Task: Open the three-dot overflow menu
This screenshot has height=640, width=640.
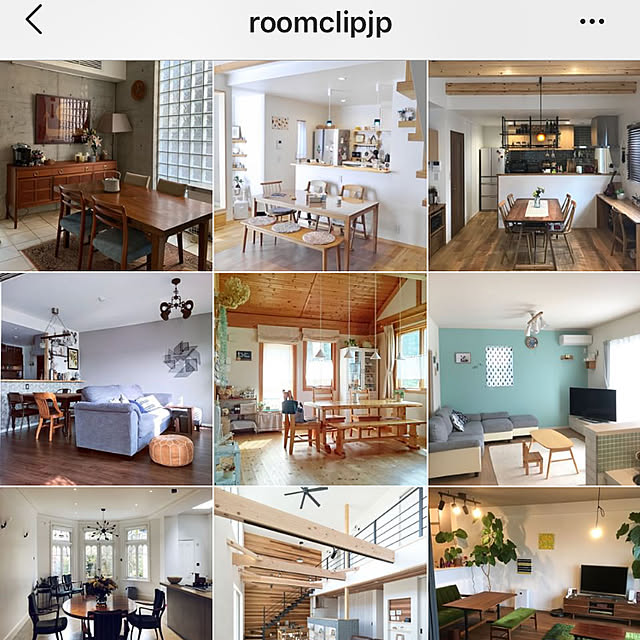Action: click(592, 21)
